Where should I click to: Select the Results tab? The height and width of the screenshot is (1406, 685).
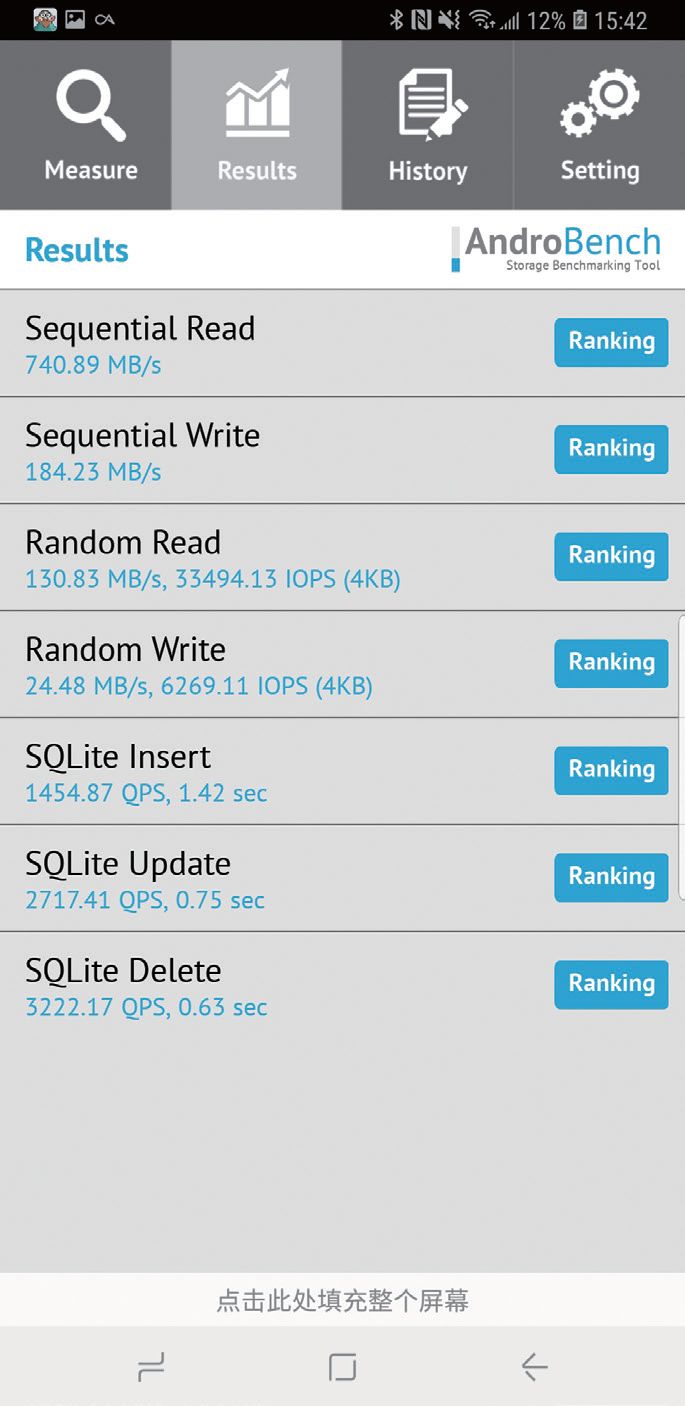[257, 126]
